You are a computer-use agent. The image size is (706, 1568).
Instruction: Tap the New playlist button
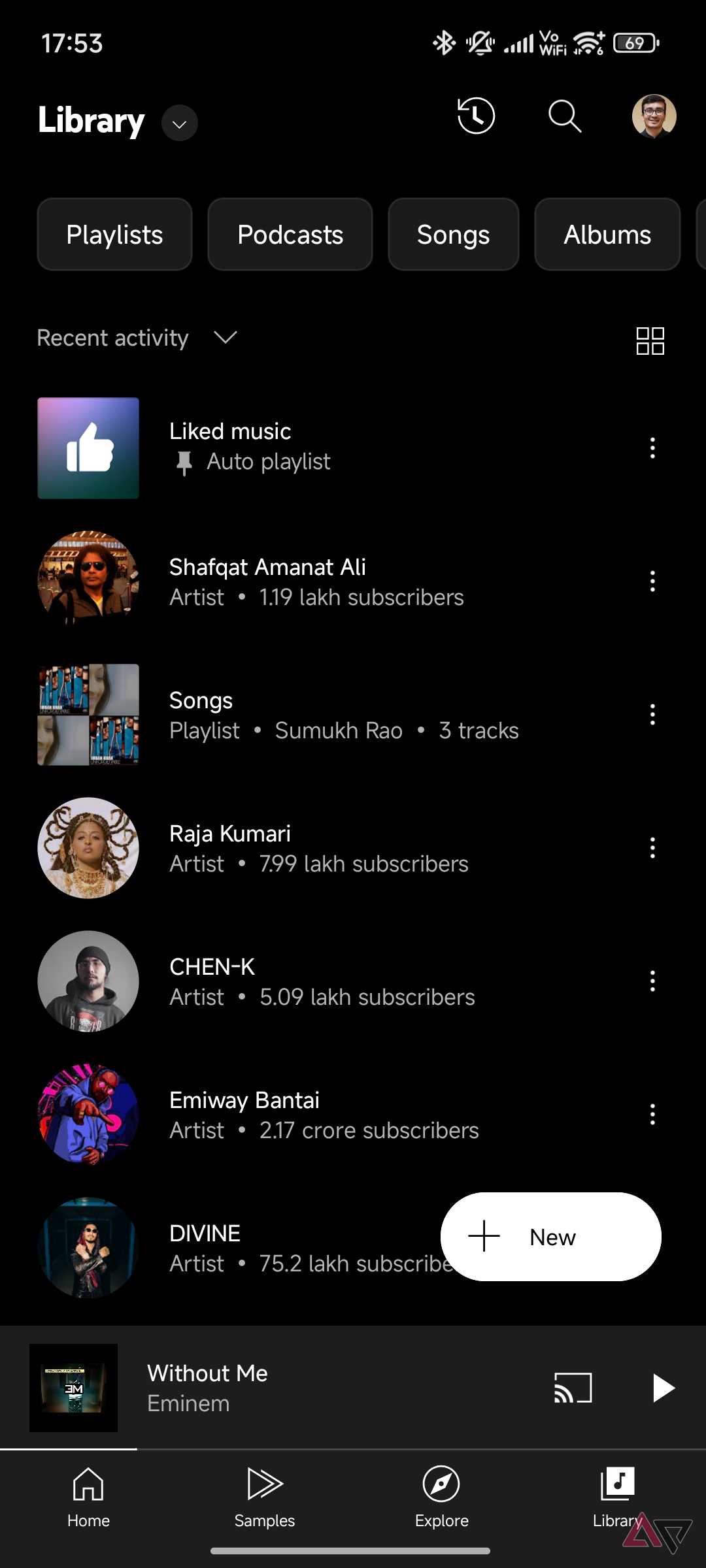(550, 1236)
